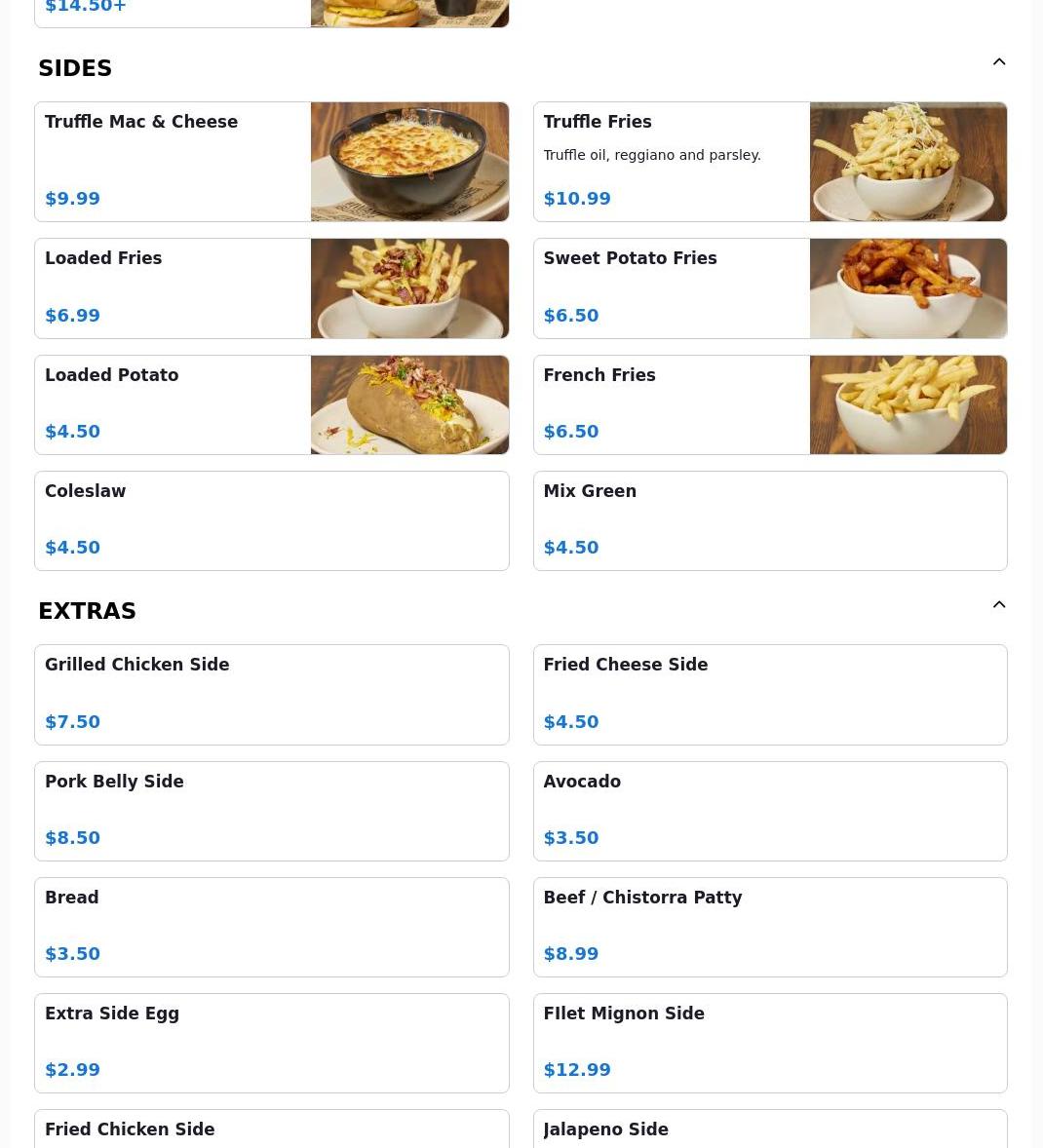
Task: Select the Avocado extra
Action: click(770, 811)
